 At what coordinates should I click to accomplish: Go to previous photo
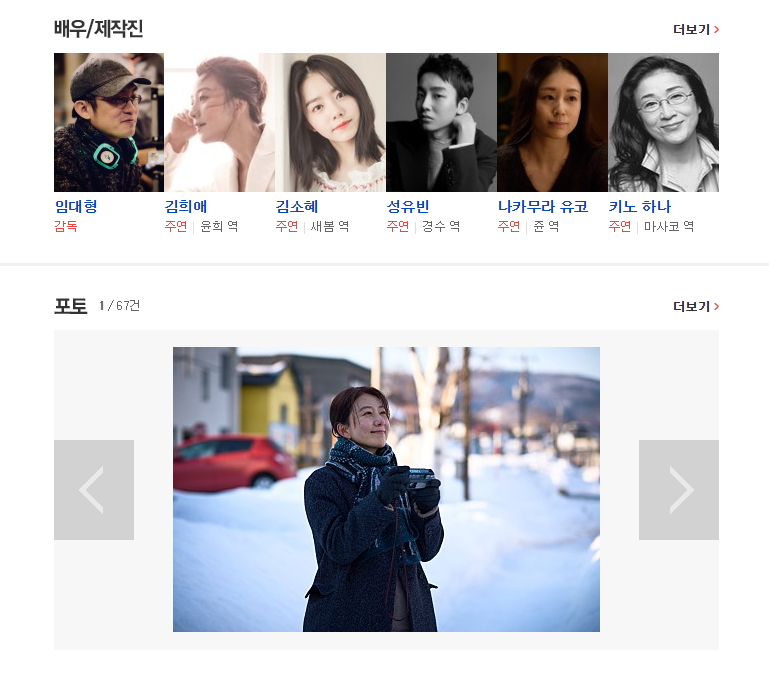click(x=93, y=490)
